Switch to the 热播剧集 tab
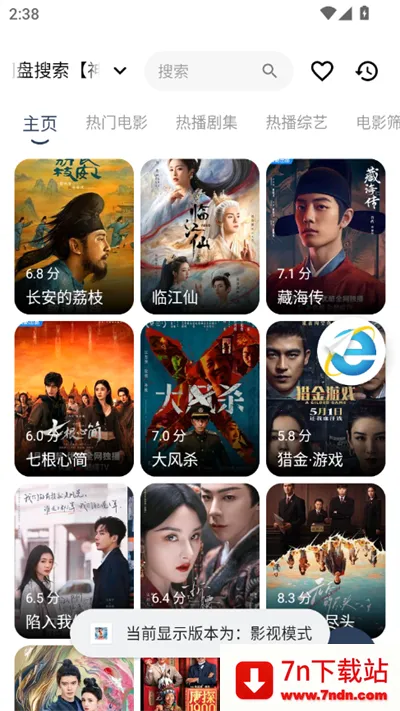Viewport: 400px width, 711px height. click(x=206, y=122)
